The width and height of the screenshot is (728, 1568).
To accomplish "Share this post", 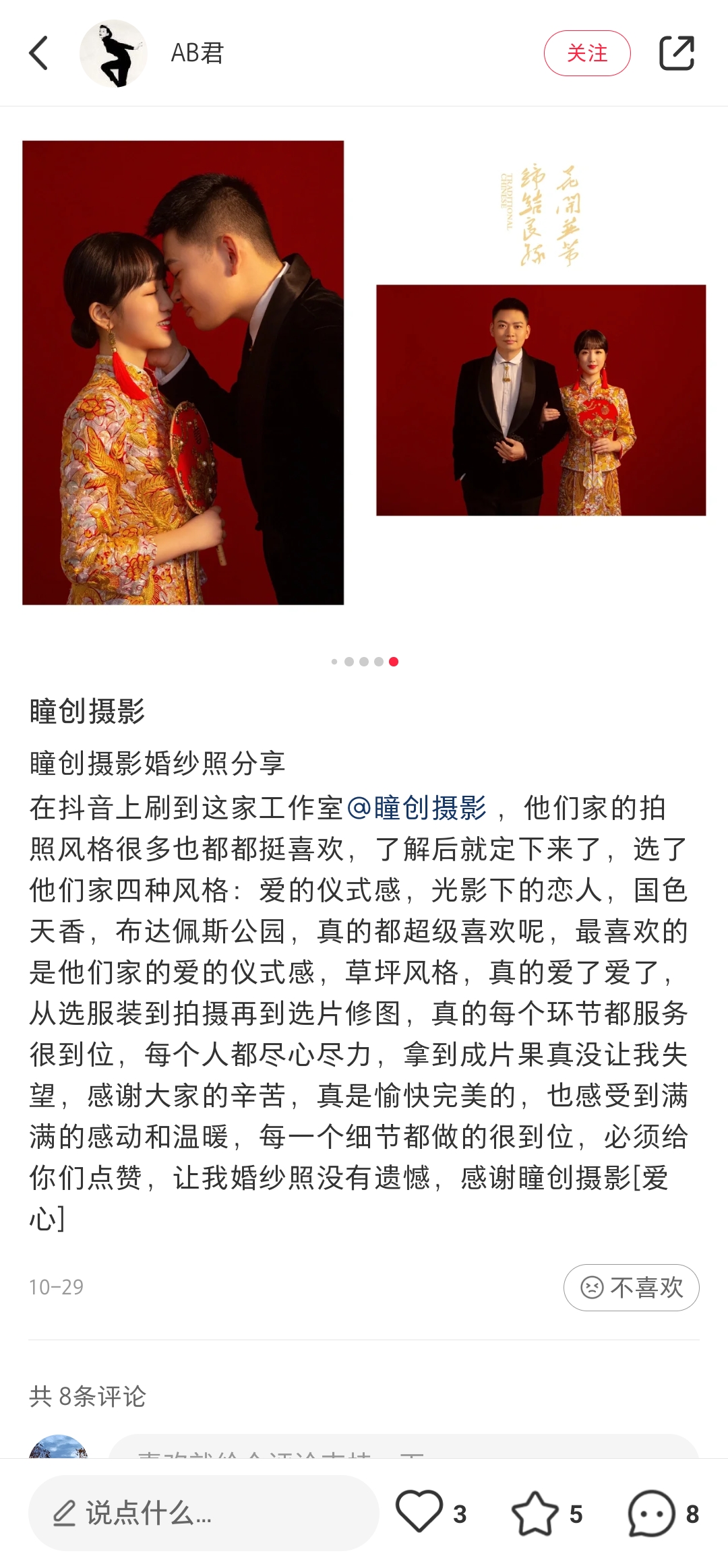I will (x=676, y=53).
